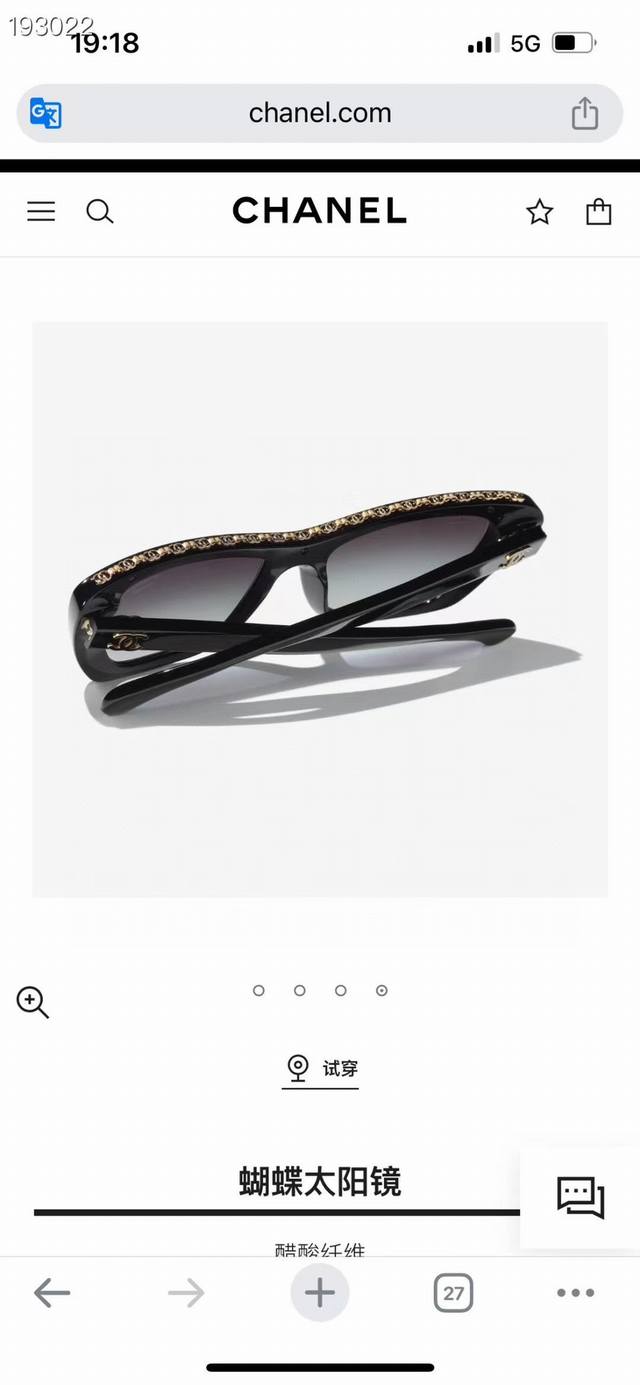Jump to the third image dot
The image size is (640, 1385).
(x=341, y=990)
